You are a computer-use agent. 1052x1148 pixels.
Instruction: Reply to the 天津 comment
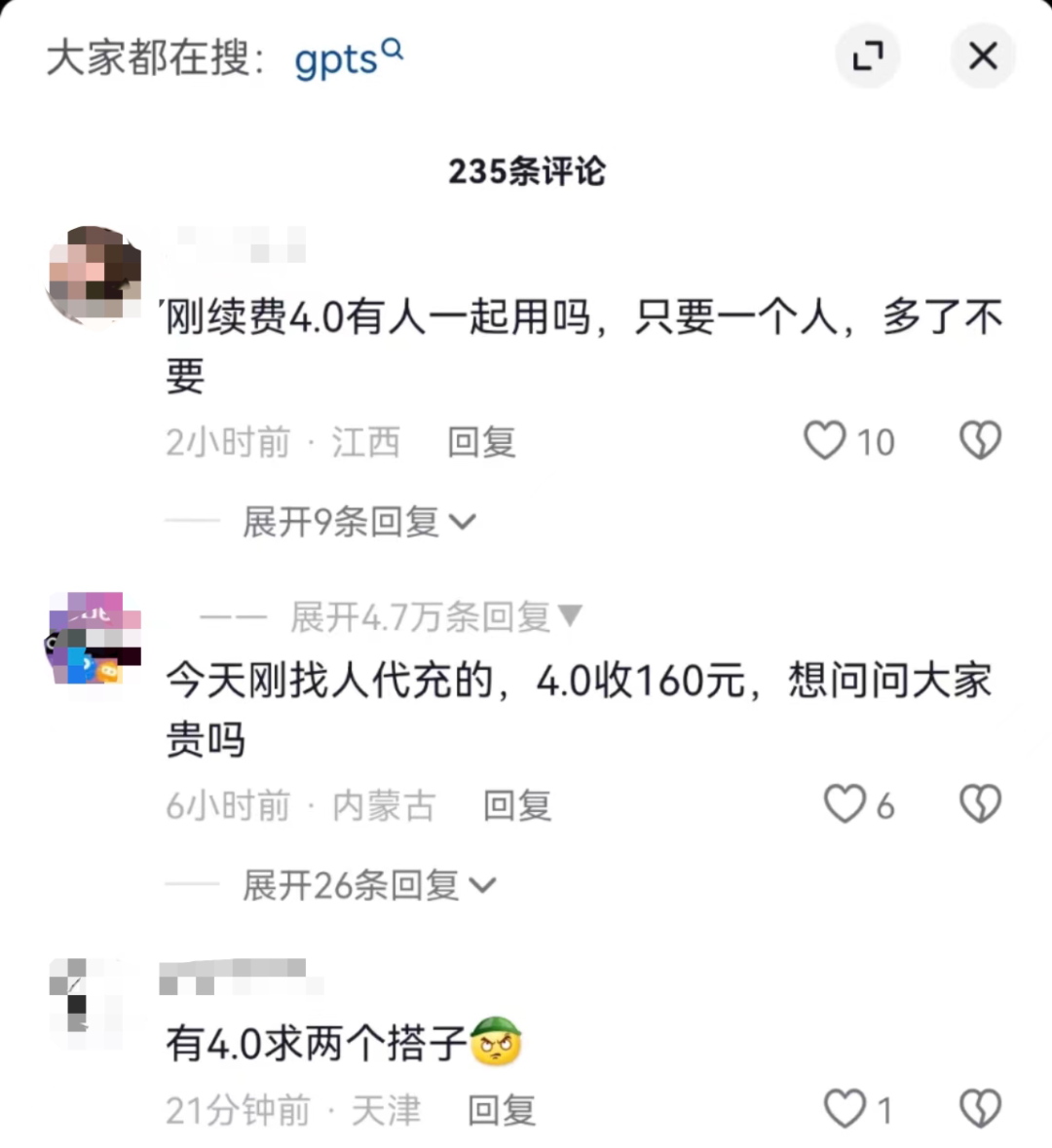point(502,1111)
